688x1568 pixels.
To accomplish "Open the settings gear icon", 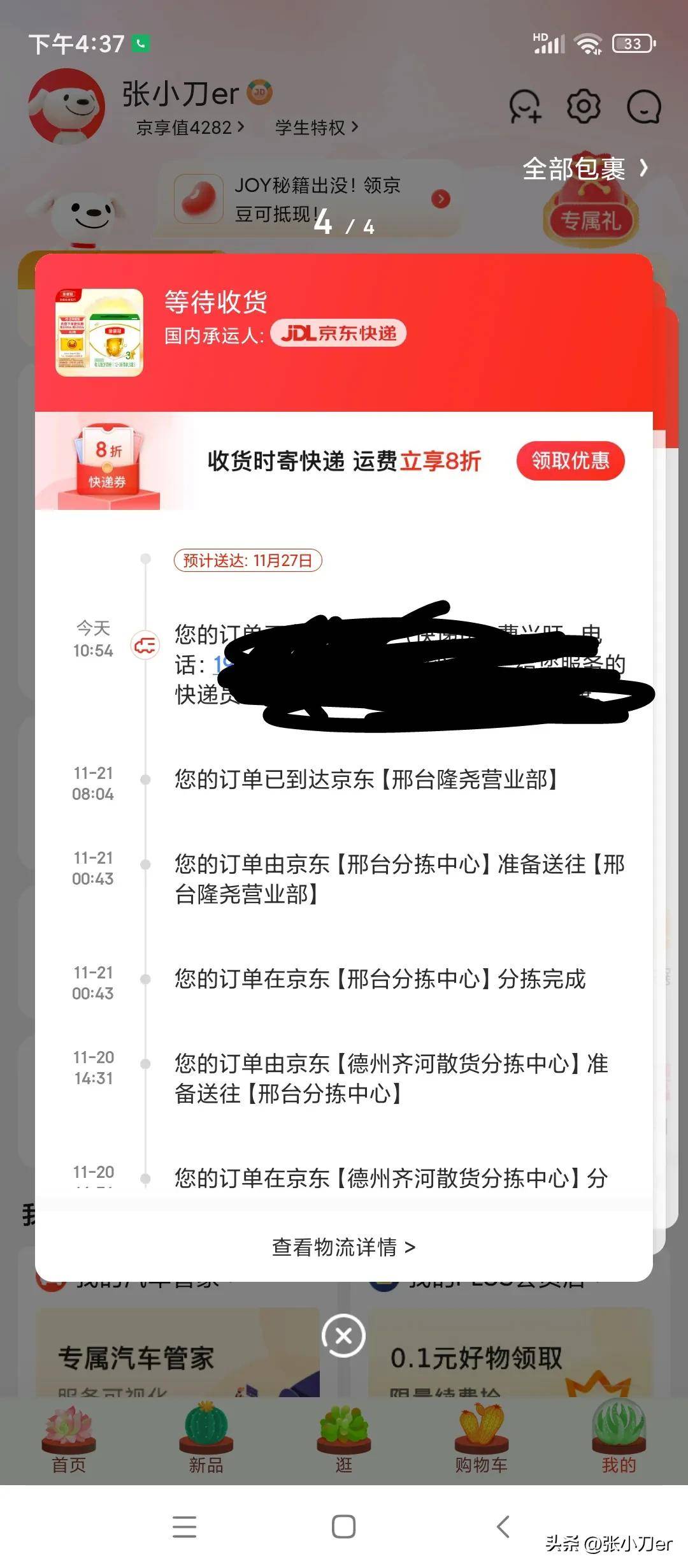I will 584,106.
